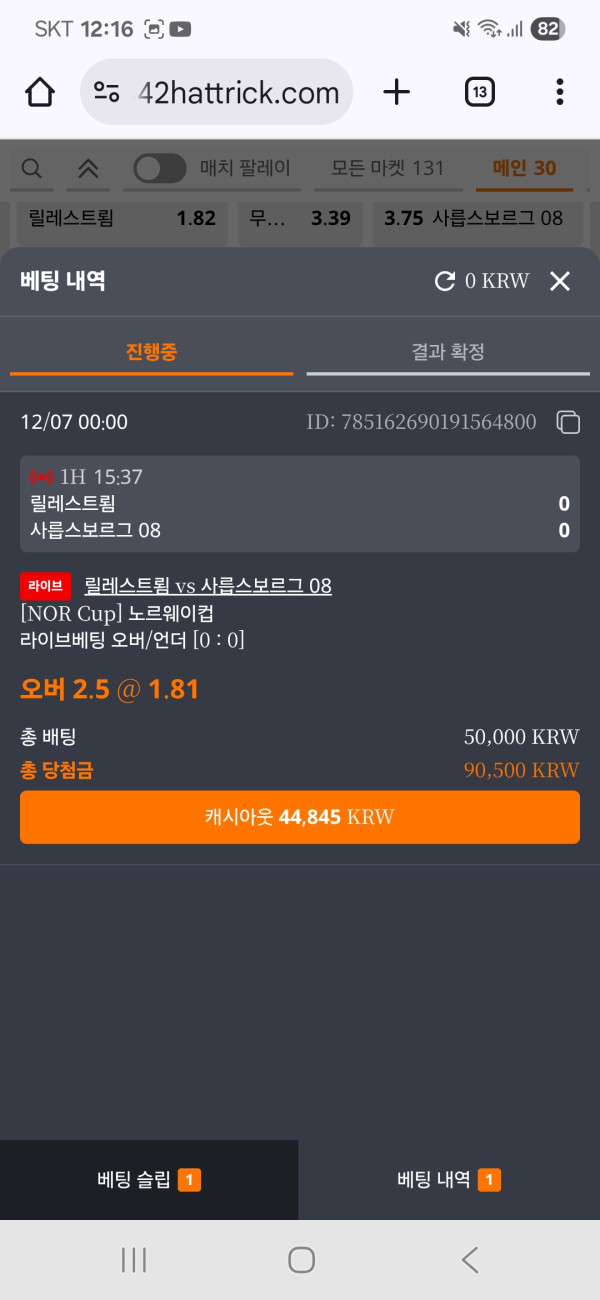Refresh the KRW balance

(x=445, y=281)
